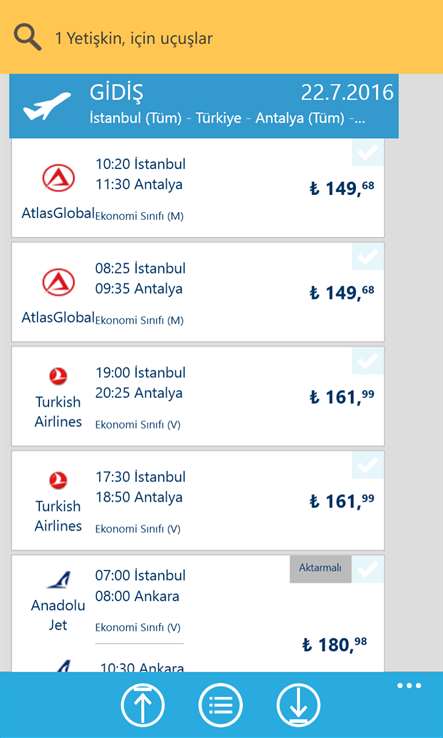Image resolution: width=443 pixels, height=738 pixels.
Task: Tap the up-arrow sort button
Action: [x=143, y=706]
